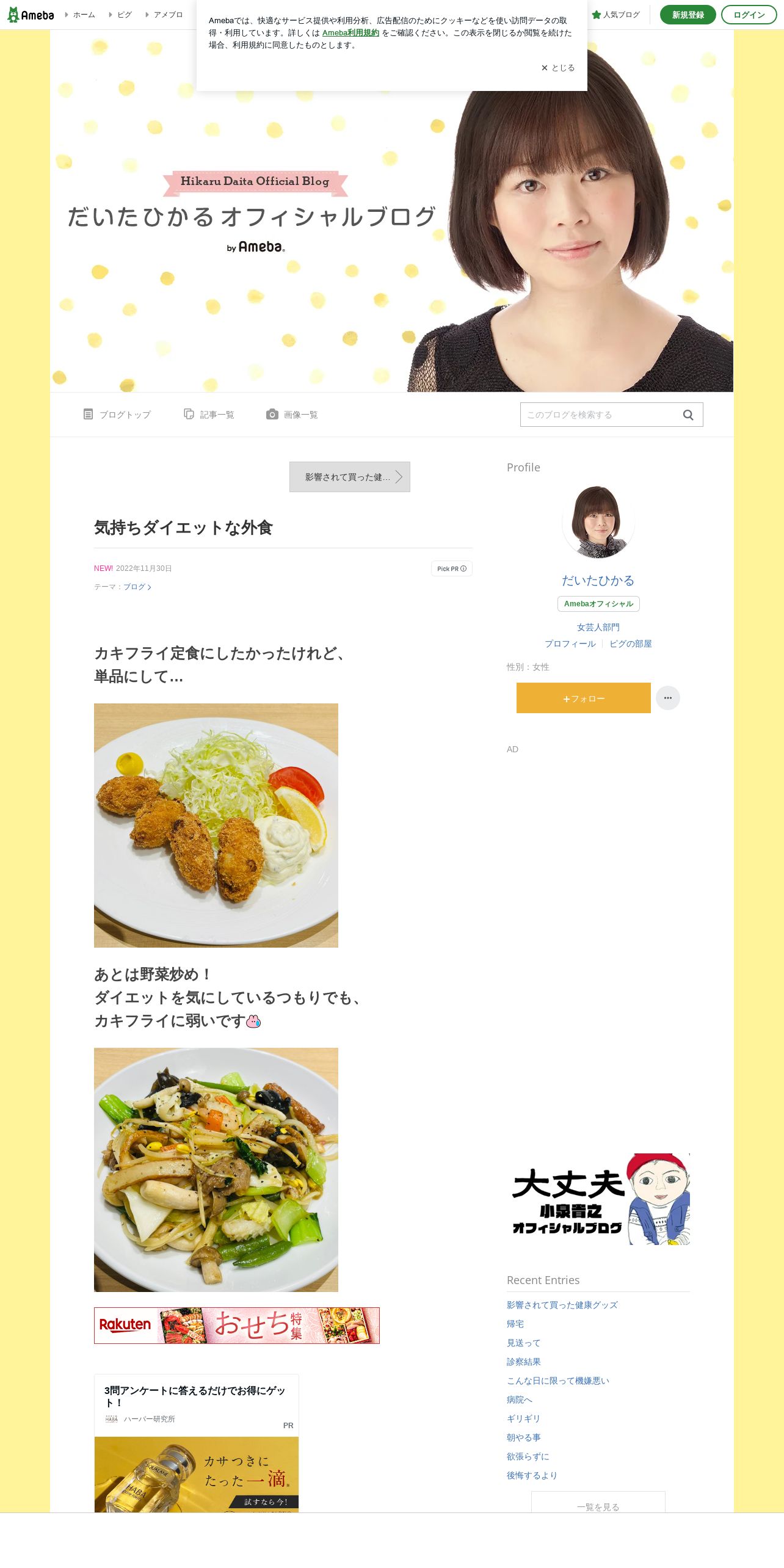Viewport: 784px width, 1568px height.
Task: Go to ブログトップ
Action: pyautogui.click(x=117, y=415)
